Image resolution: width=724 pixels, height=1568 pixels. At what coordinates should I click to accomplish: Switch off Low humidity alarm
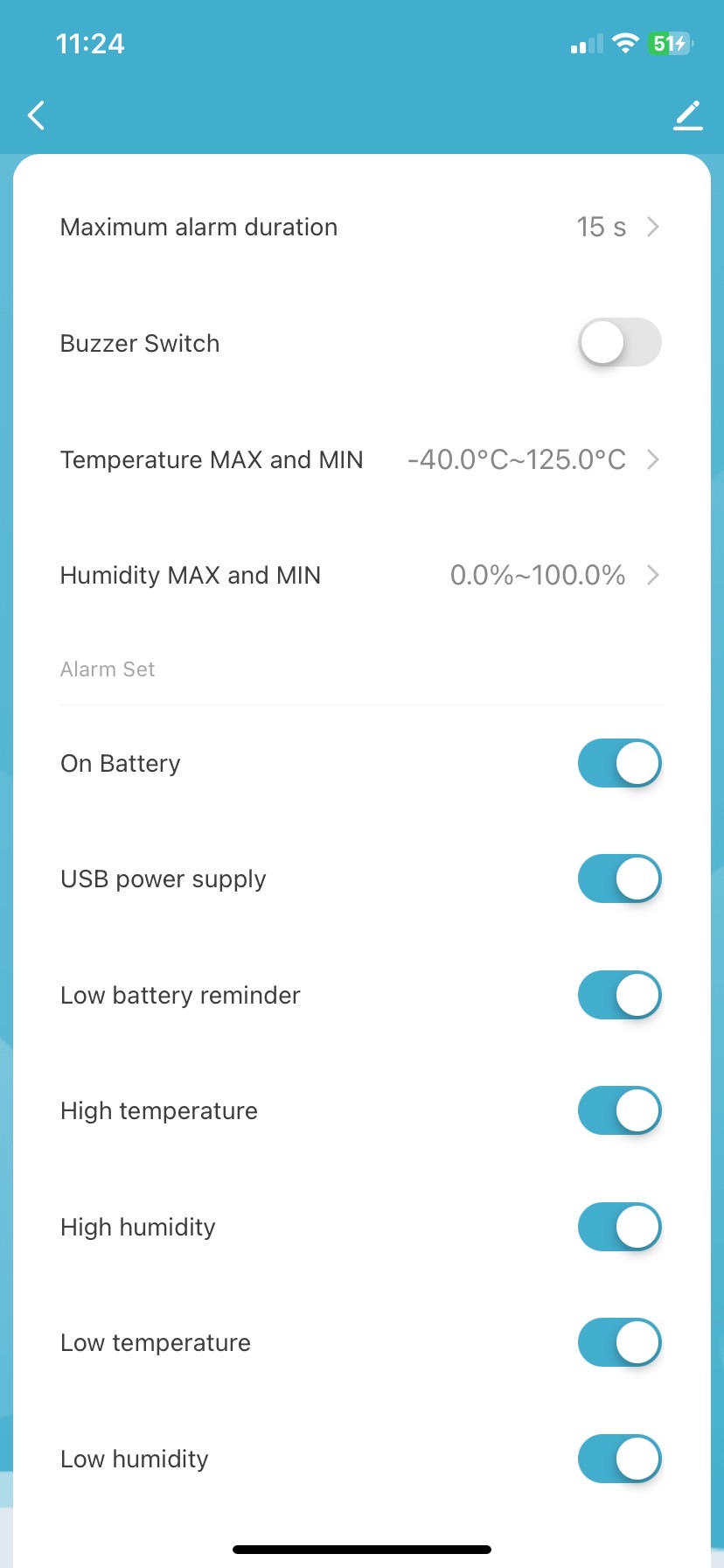point(619,1459)
